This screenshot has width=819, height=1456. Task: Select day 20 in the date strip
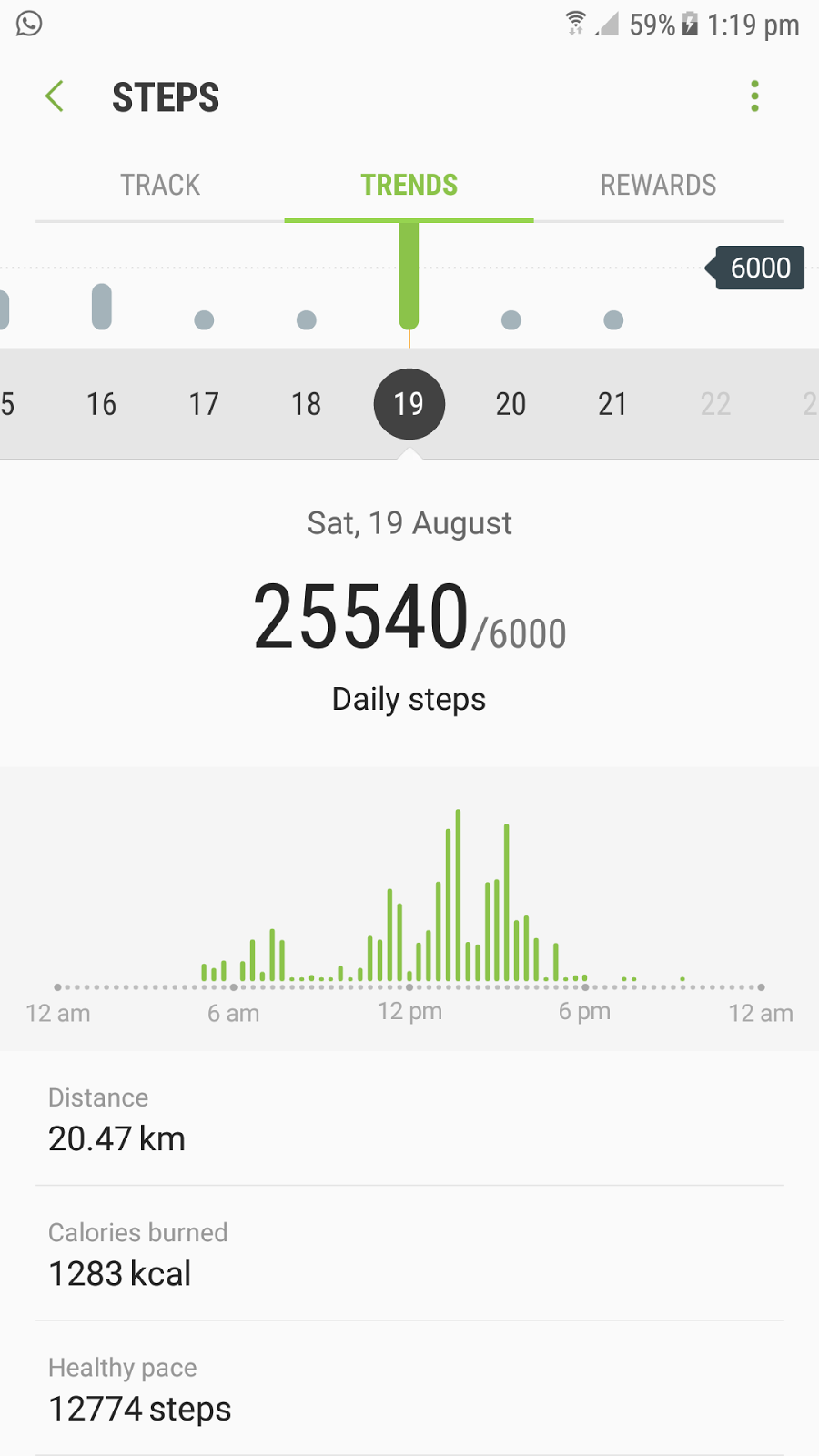pos(511,404)
